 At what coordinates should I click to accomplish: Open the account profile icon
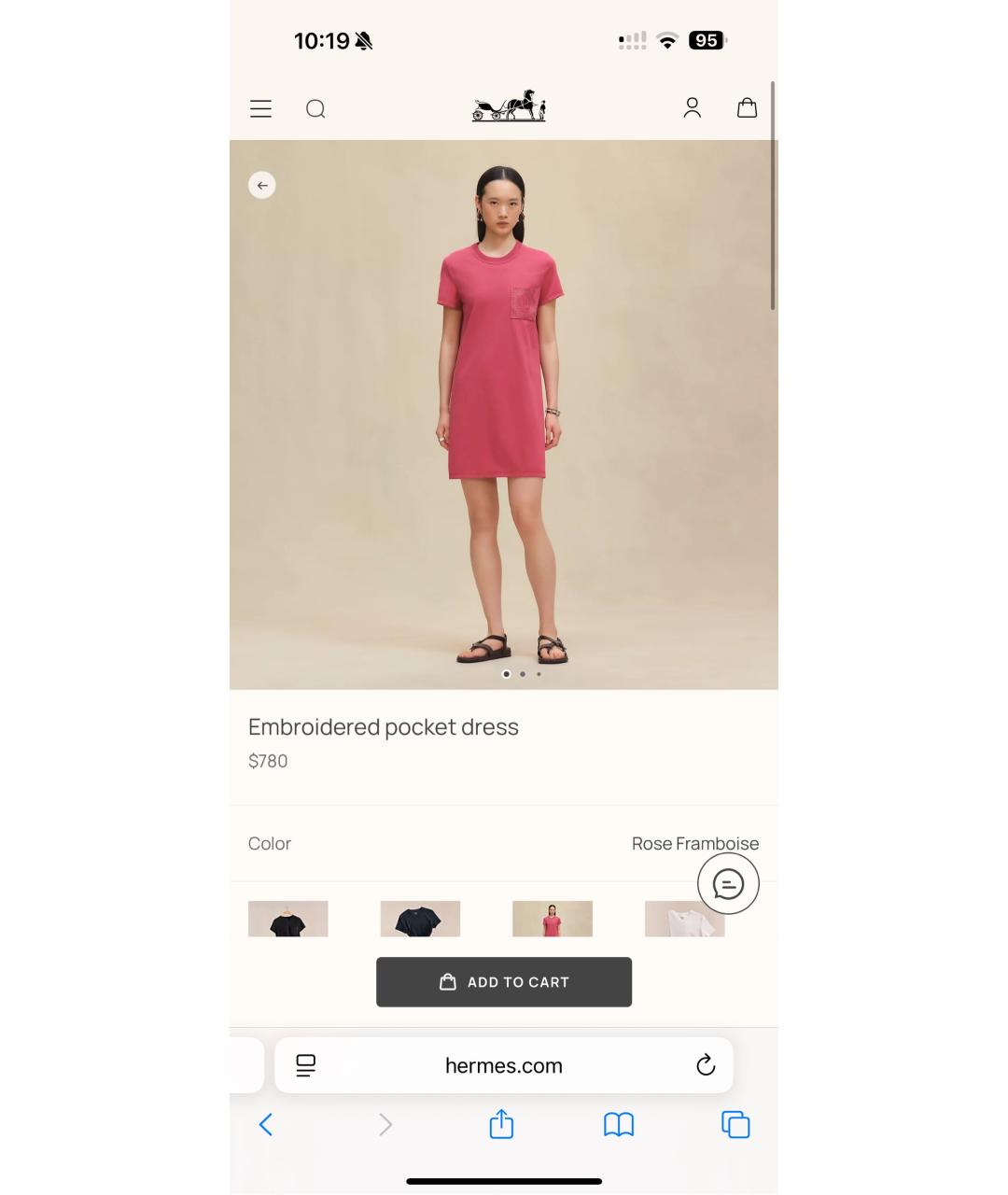(x=692, y=108)
